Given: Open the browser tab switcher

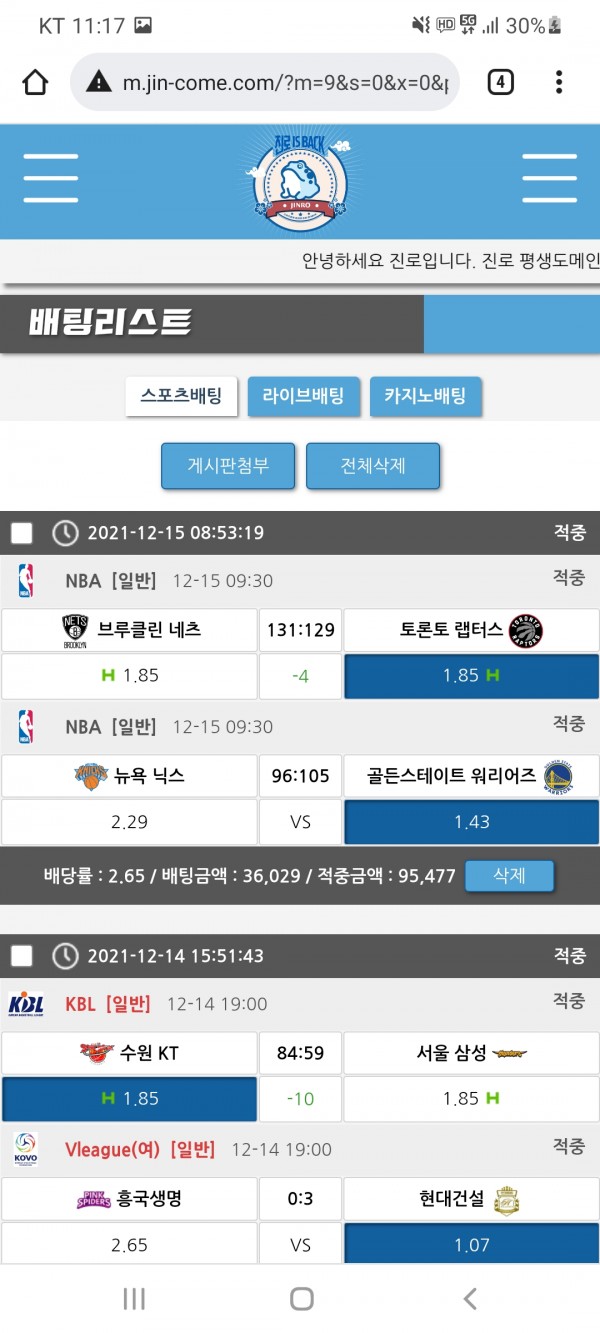Looking at the screenshot, I should [500, 82].
